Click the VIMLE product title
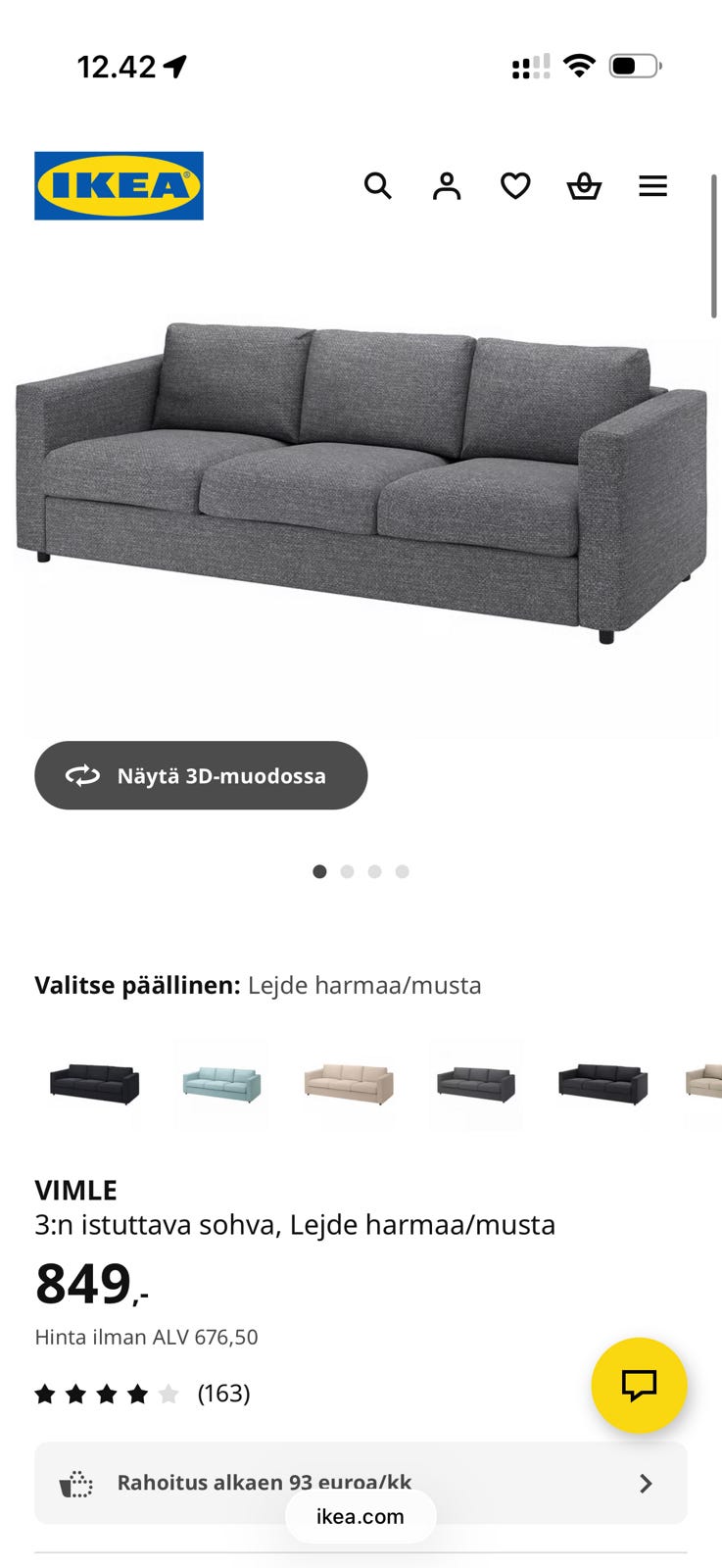 (75, 1190)
